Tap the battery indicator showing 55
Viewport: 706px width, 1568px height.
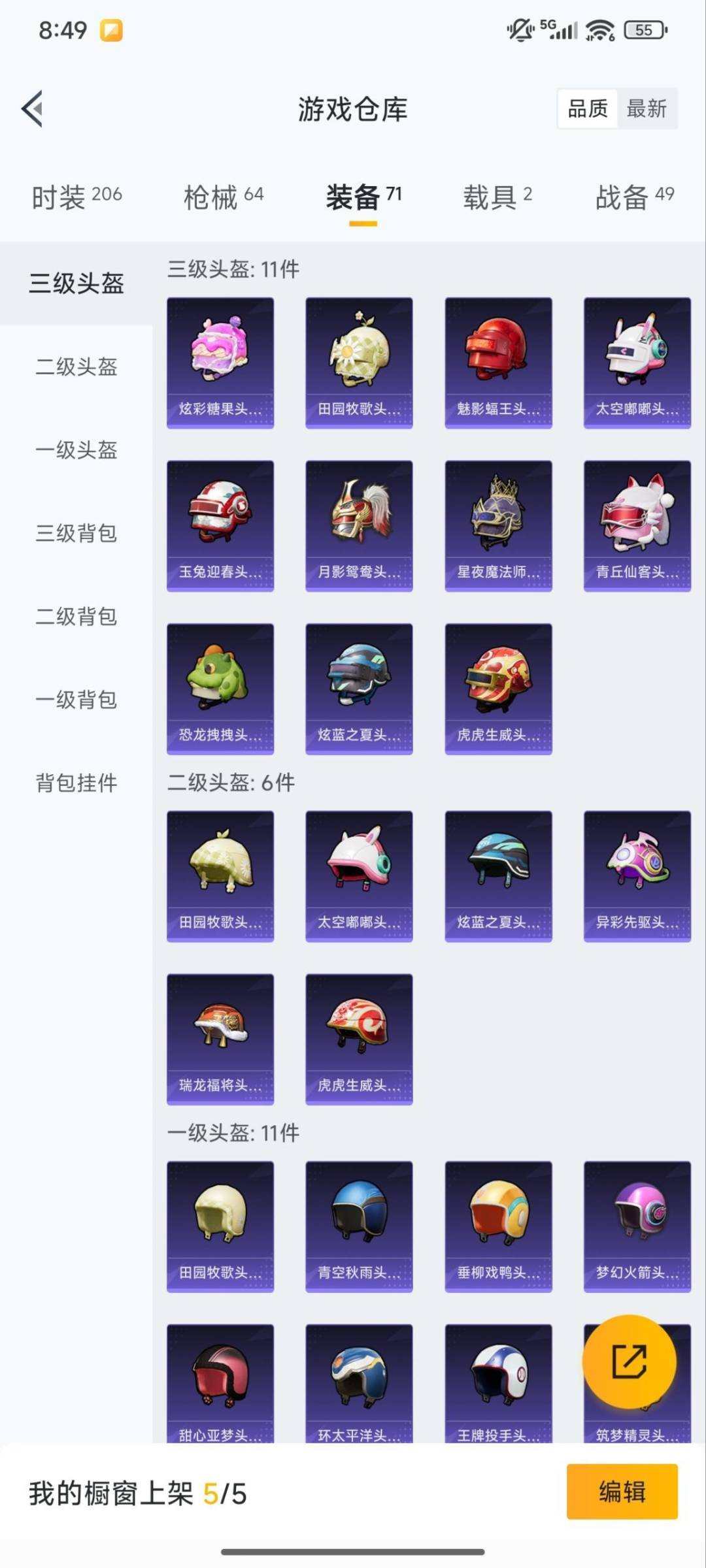(644, 29)
